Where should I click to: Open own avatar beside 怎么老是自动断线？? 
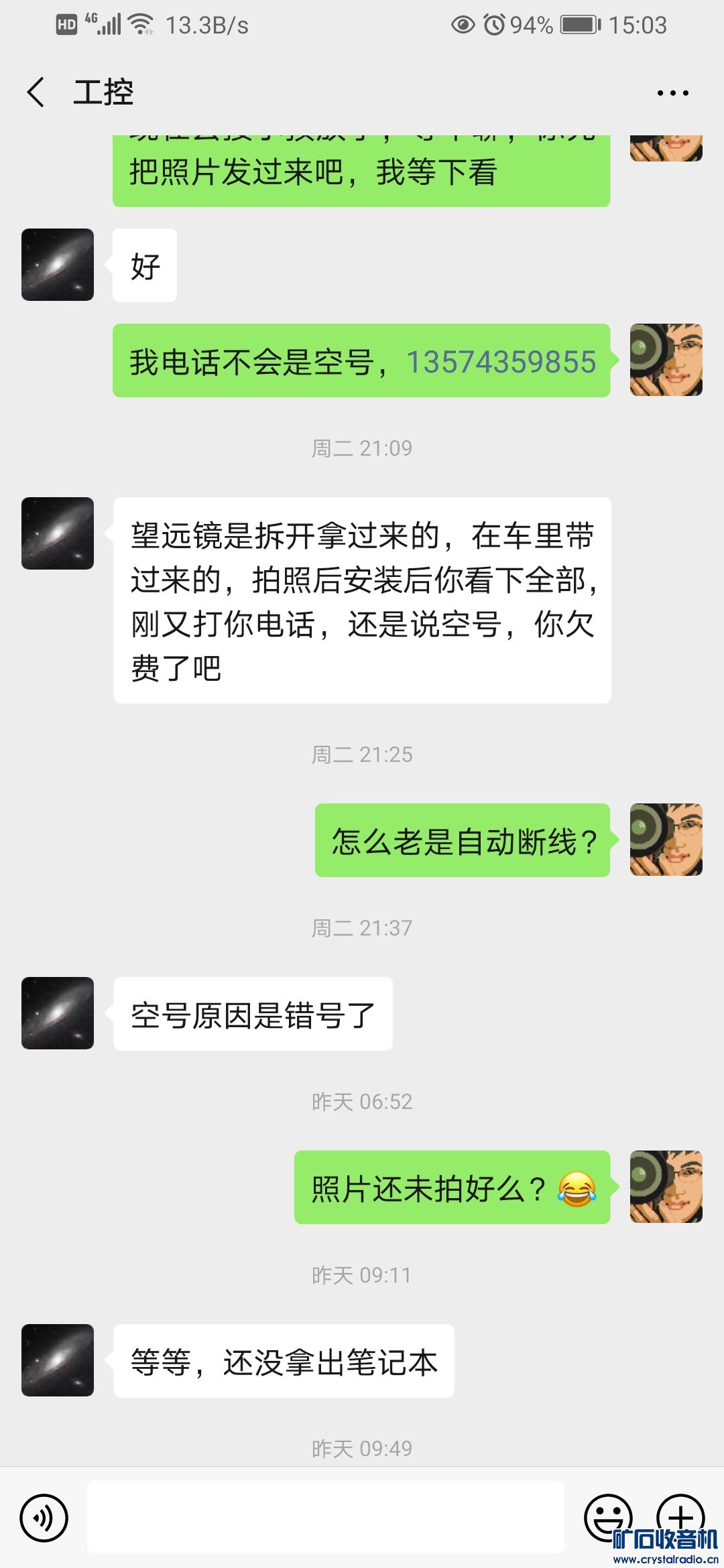[x=666, y=840]
